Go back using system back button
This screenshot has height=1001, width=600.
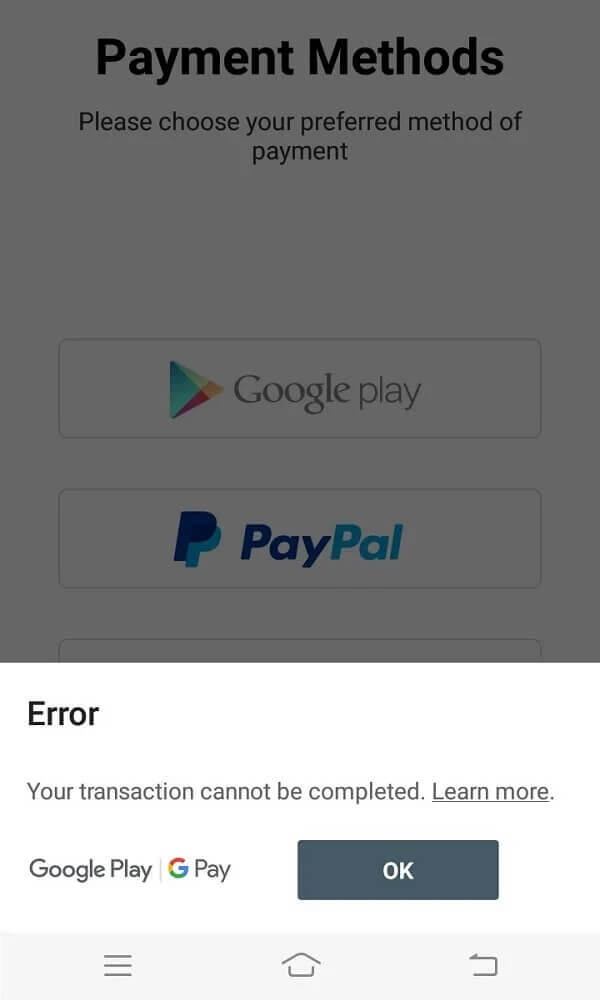tap(483, 965)
